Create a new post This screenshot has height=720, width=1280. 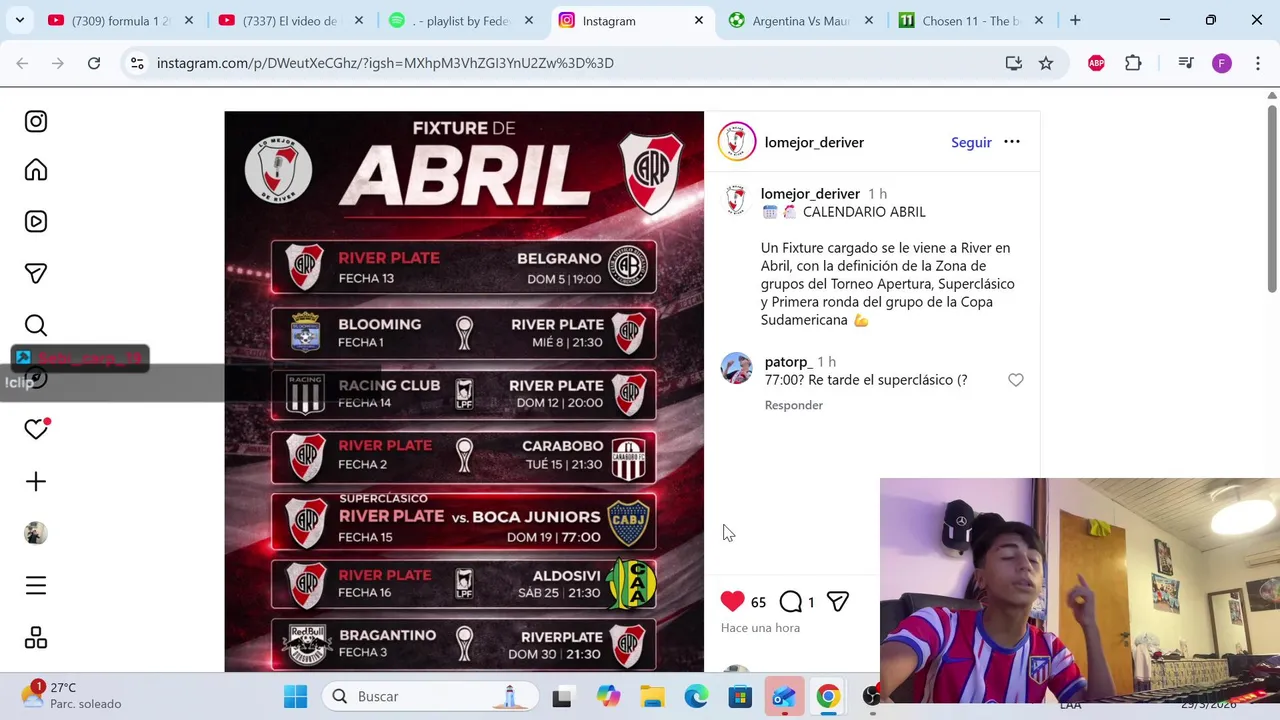[36, 482]
